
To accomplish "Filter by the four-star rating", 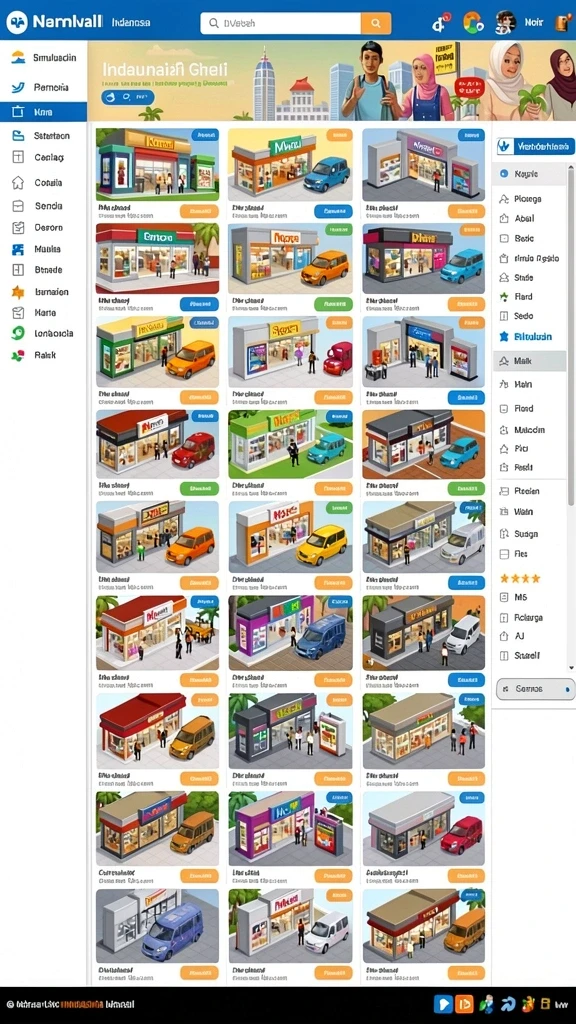I will click(x=520, y=578).
